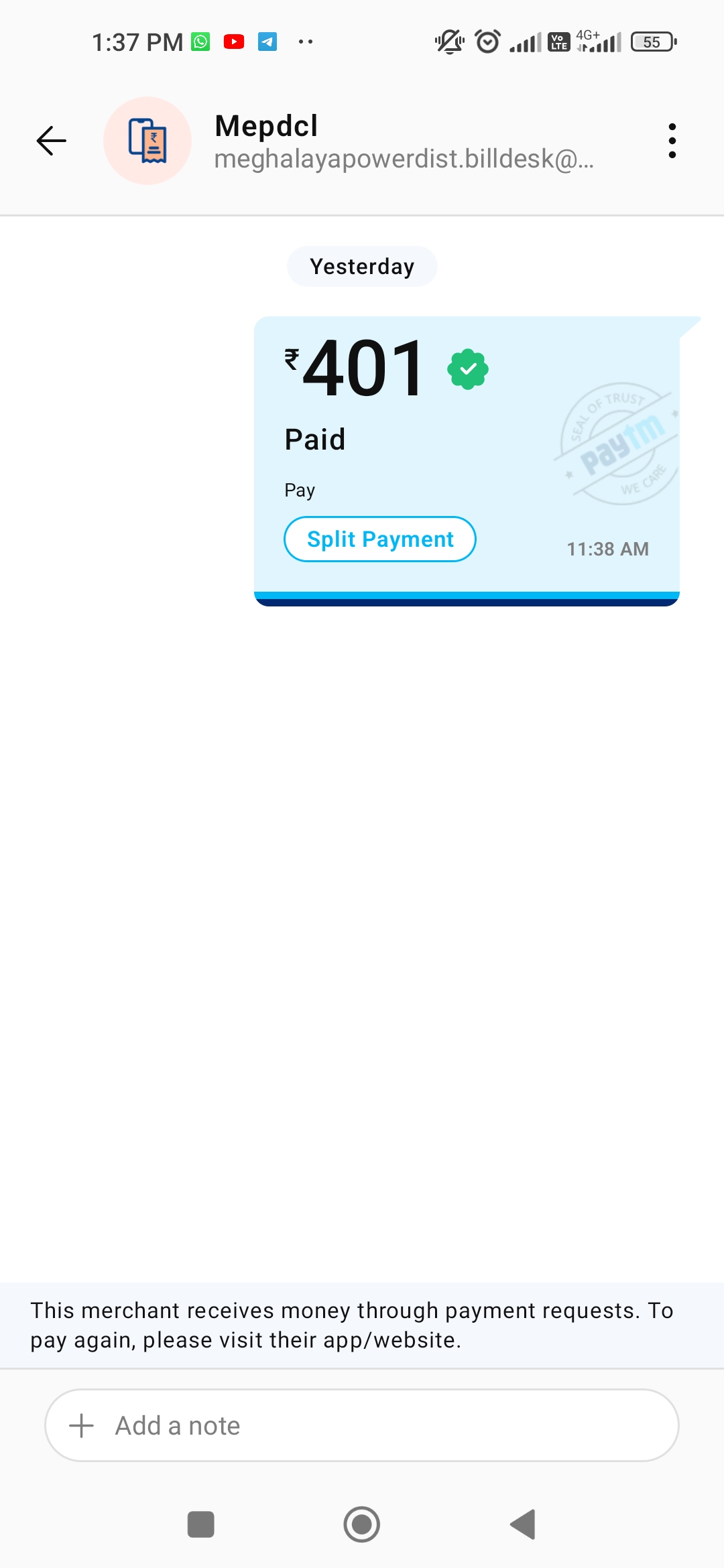The height and width of the screenshot is (1568, 724).
Task: Go back using the header arrow
Action: coord(51,141)
